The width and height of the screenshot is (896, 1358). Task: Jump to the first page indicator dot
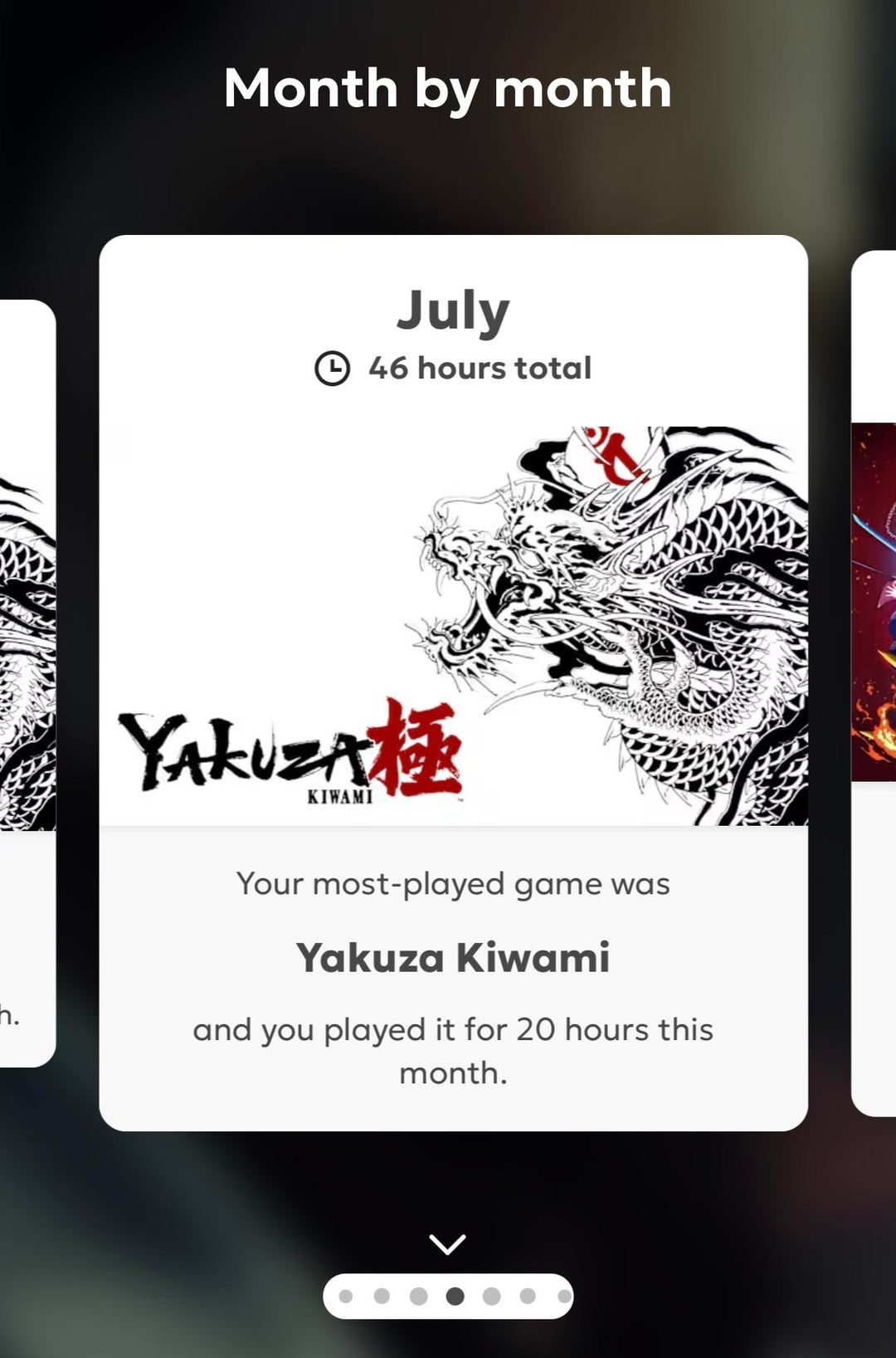click(346, 1296)
